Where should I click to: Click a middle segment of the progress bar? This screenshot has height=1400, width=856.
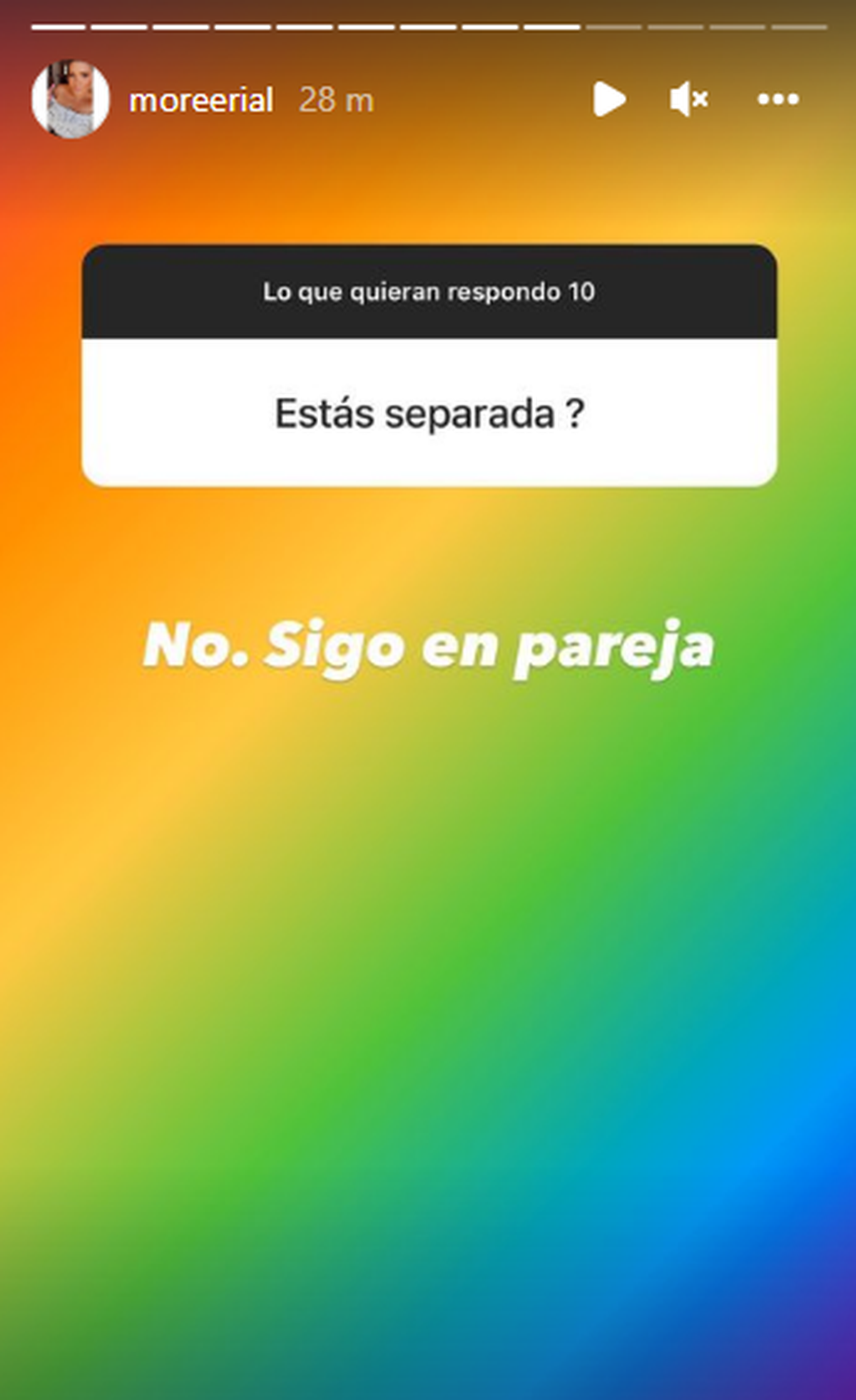pos(428,28)
